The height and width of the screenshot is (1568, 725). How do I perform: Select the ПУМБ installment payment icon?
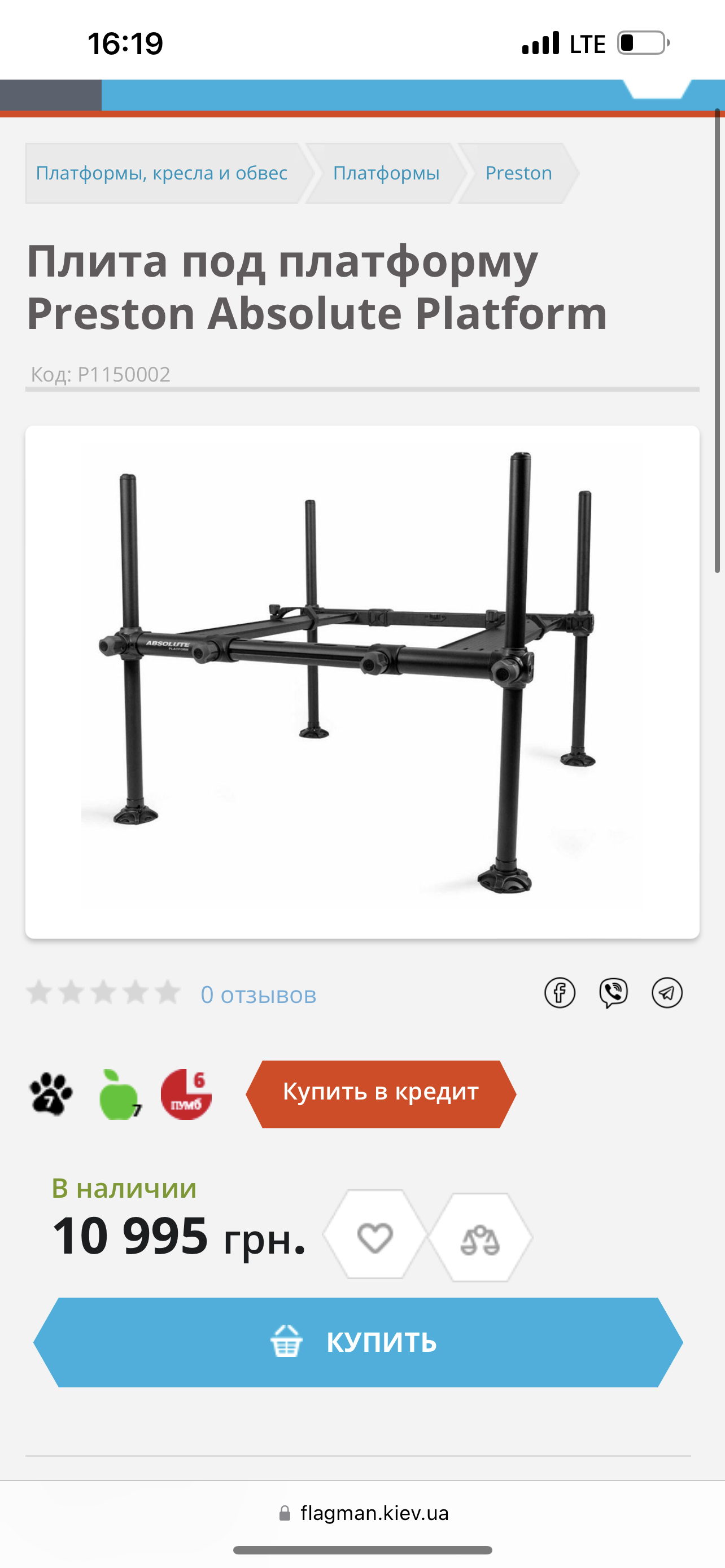point(186,1094)
